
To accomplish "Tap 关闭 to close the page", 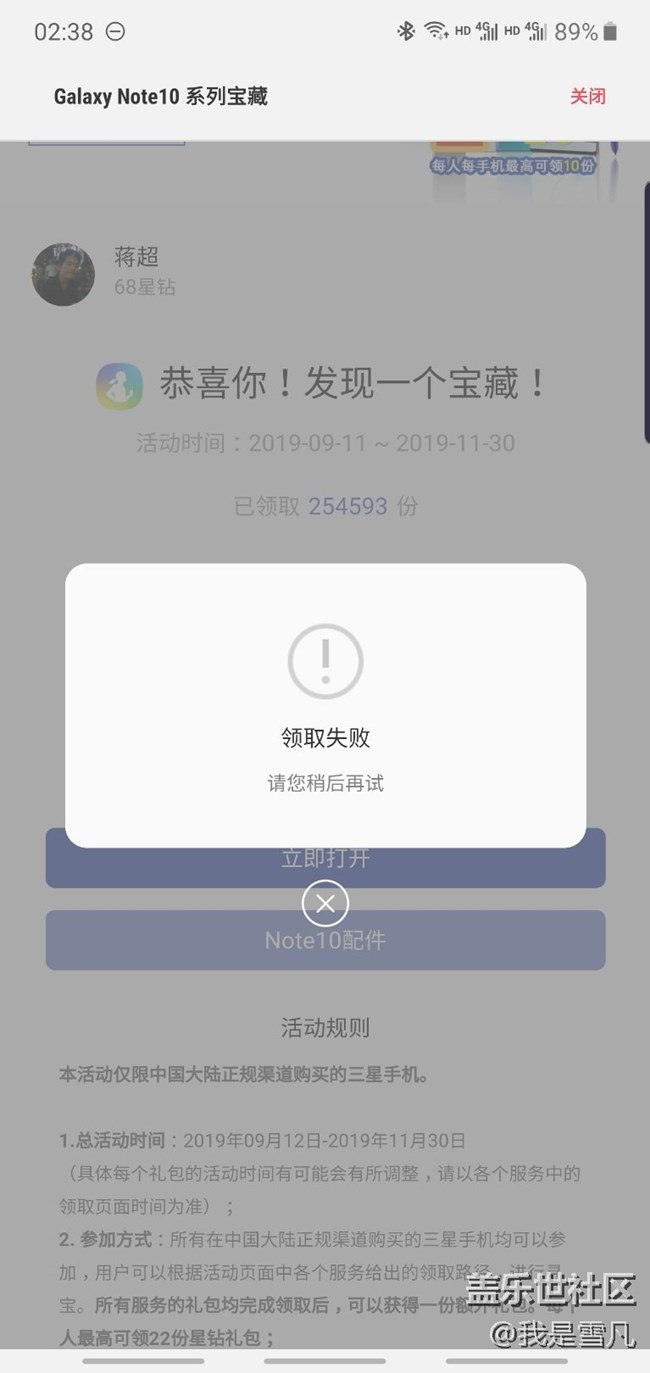I will pos(587,97).
